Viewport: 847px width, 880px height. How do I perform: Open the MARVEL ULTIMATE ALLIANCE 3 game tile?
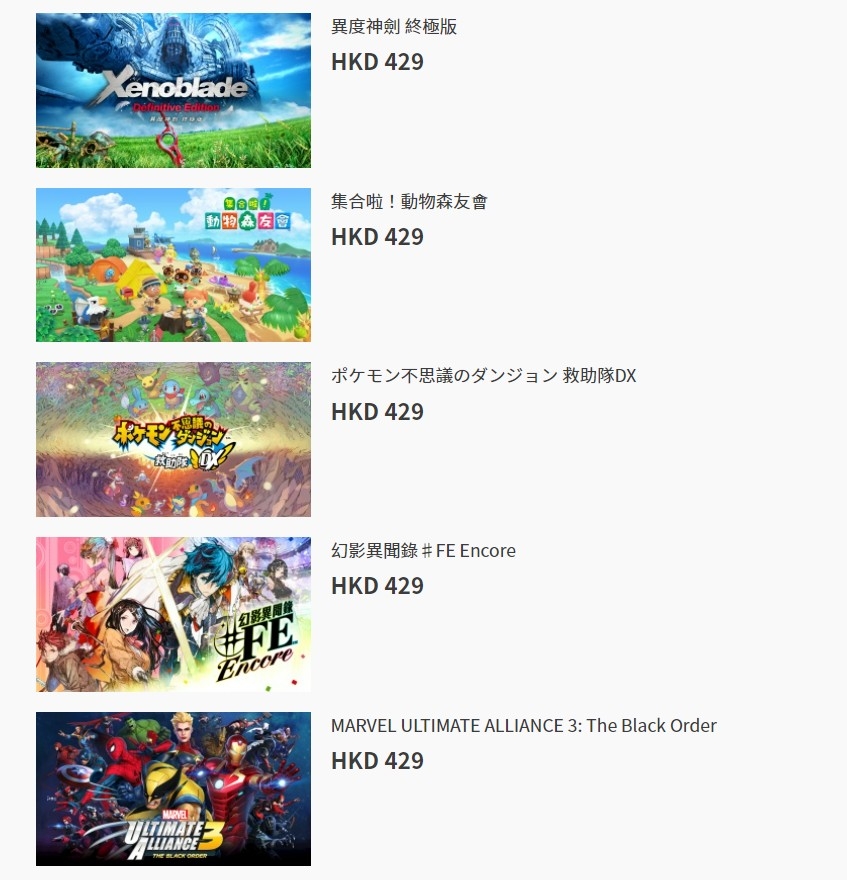[173, 788]
